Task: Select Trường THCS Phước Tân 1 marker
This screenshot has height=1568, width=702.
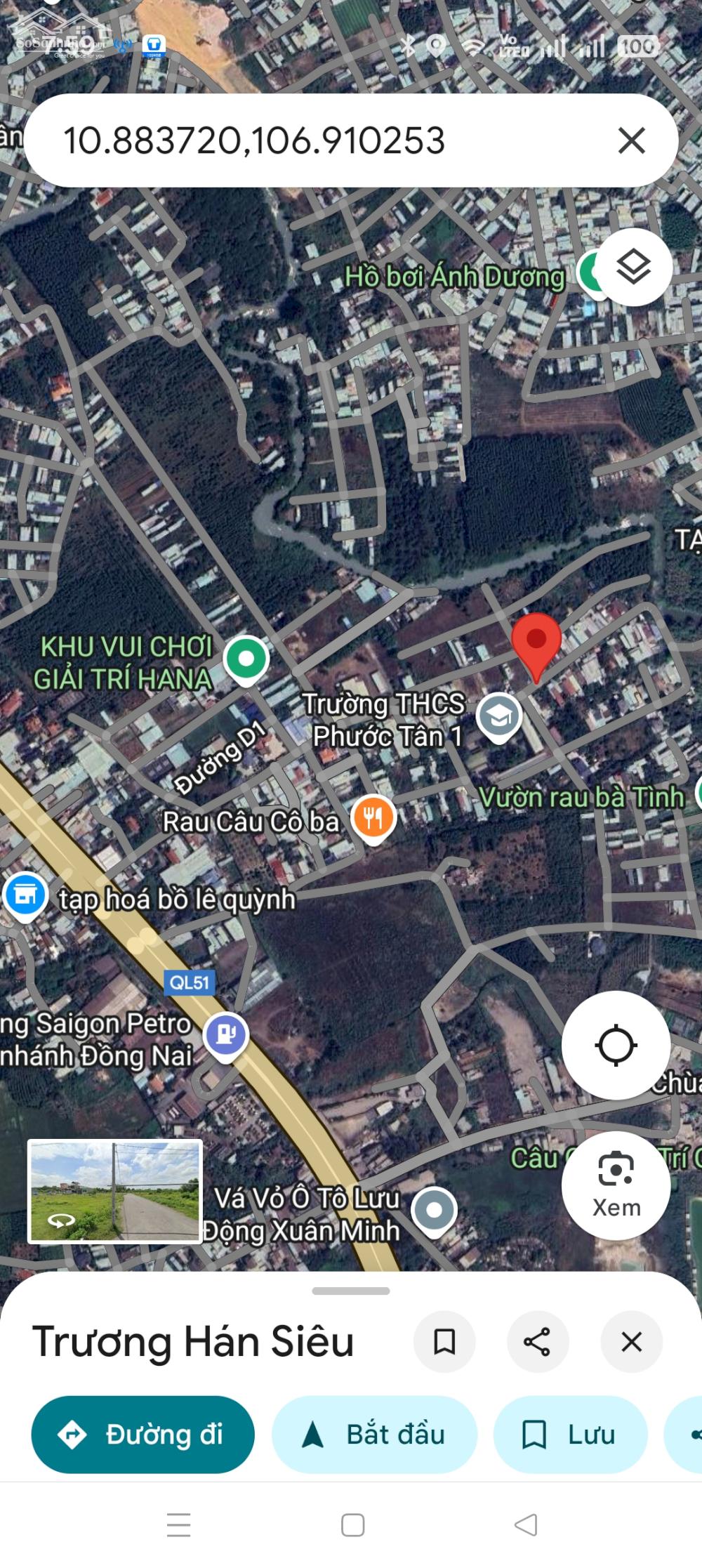Action: click(498, 717)
